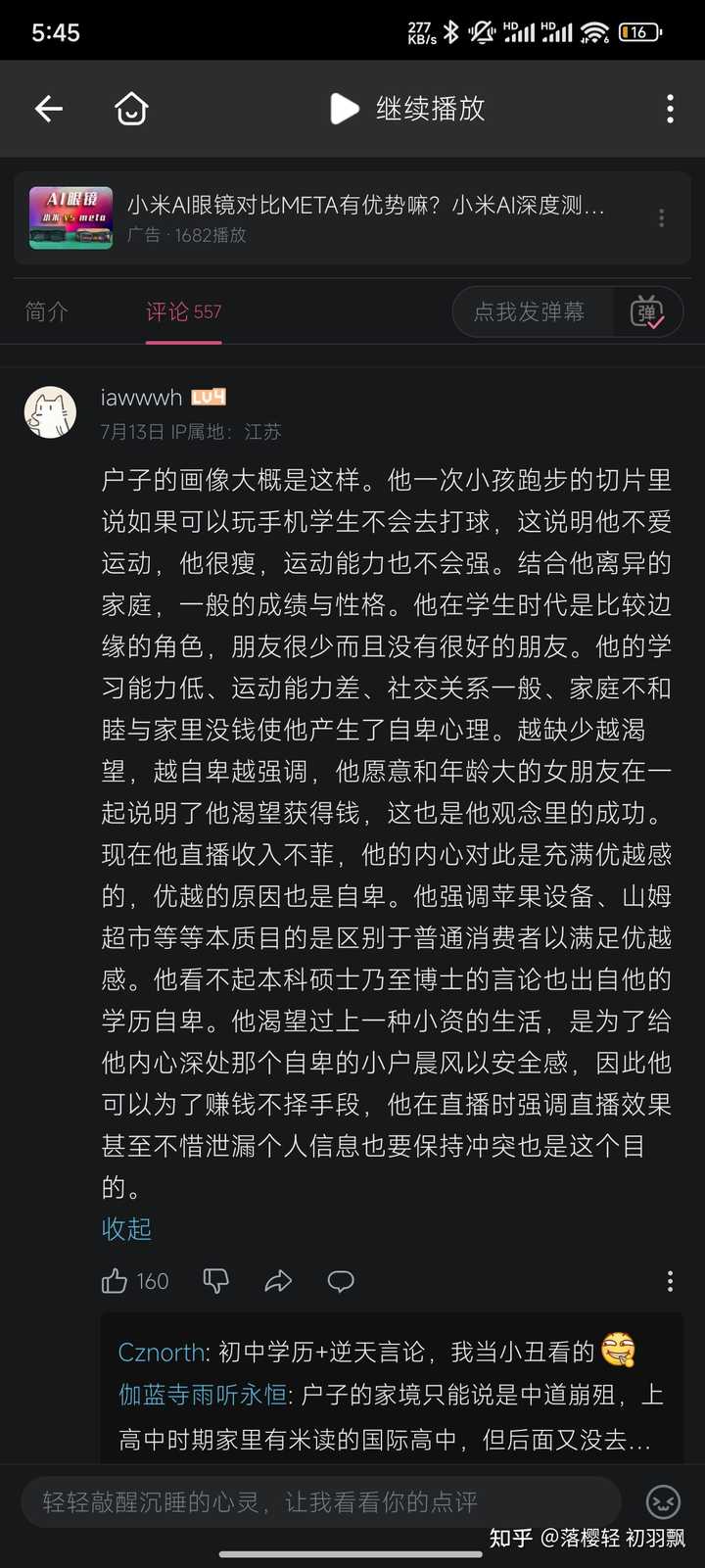The image size is (705, 1568).
Task: Open Cznorth's profile from the reply
Action: point(162,1352)
